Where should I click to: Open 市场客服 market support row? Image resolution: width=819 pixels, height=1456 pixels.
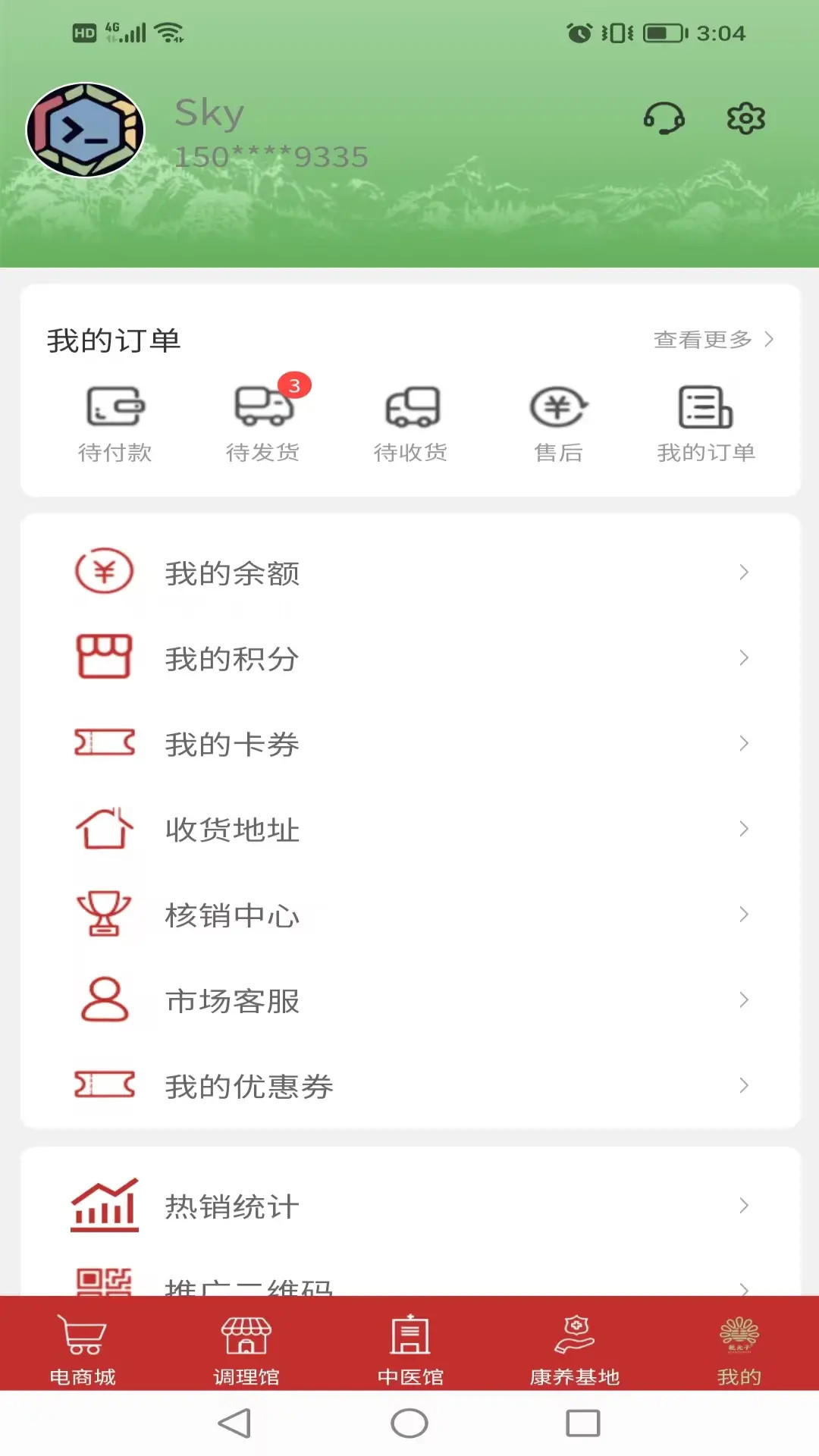click(x=409, y=1000)
